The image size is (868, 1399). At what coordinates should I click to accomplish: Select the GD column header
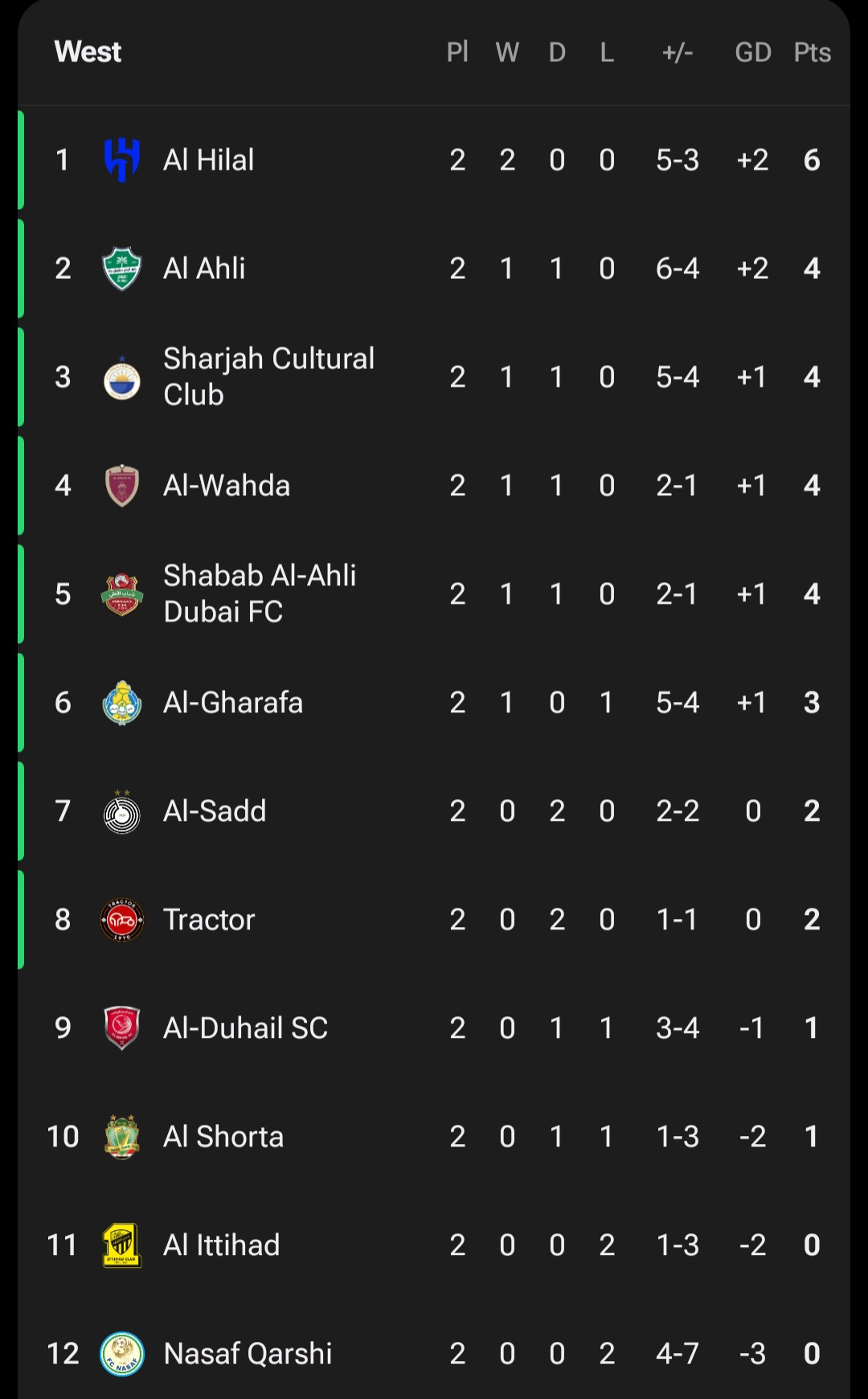pyautogui.click(x=753, y=52)
